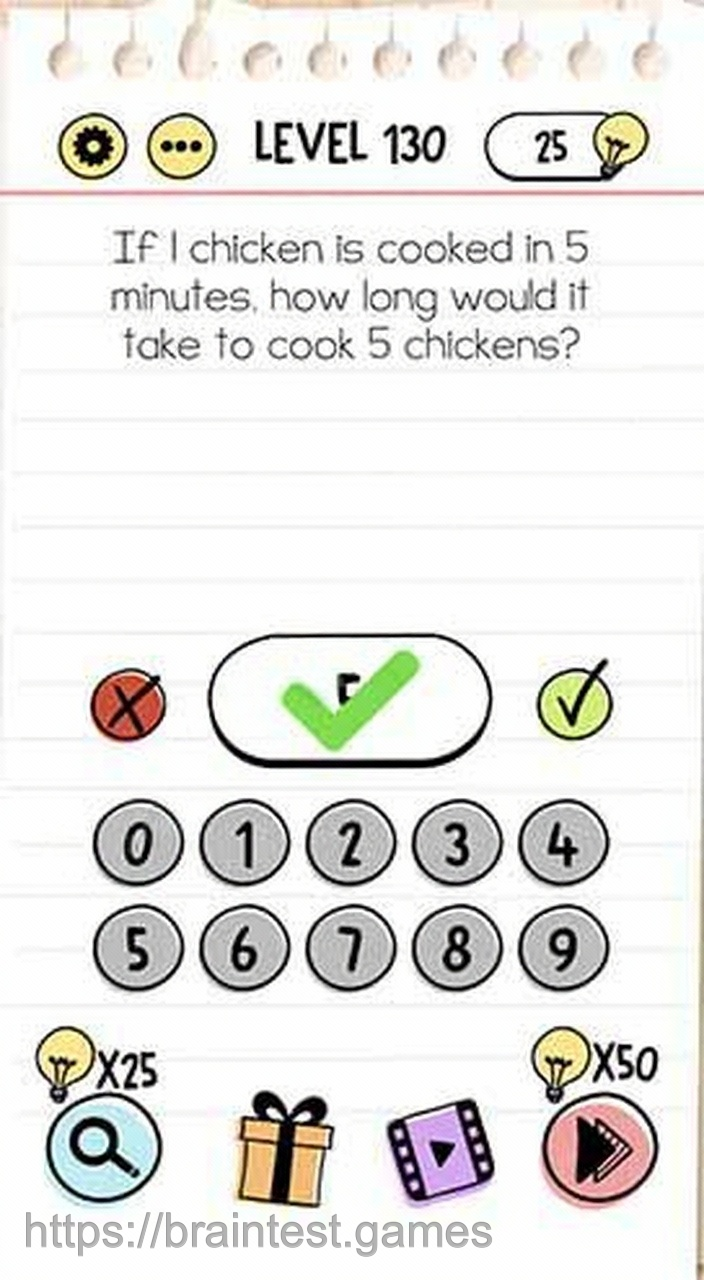The image size is (704, 1280).
Task: Submit answer with green checkmark button
Action: (x=574, y=701)
